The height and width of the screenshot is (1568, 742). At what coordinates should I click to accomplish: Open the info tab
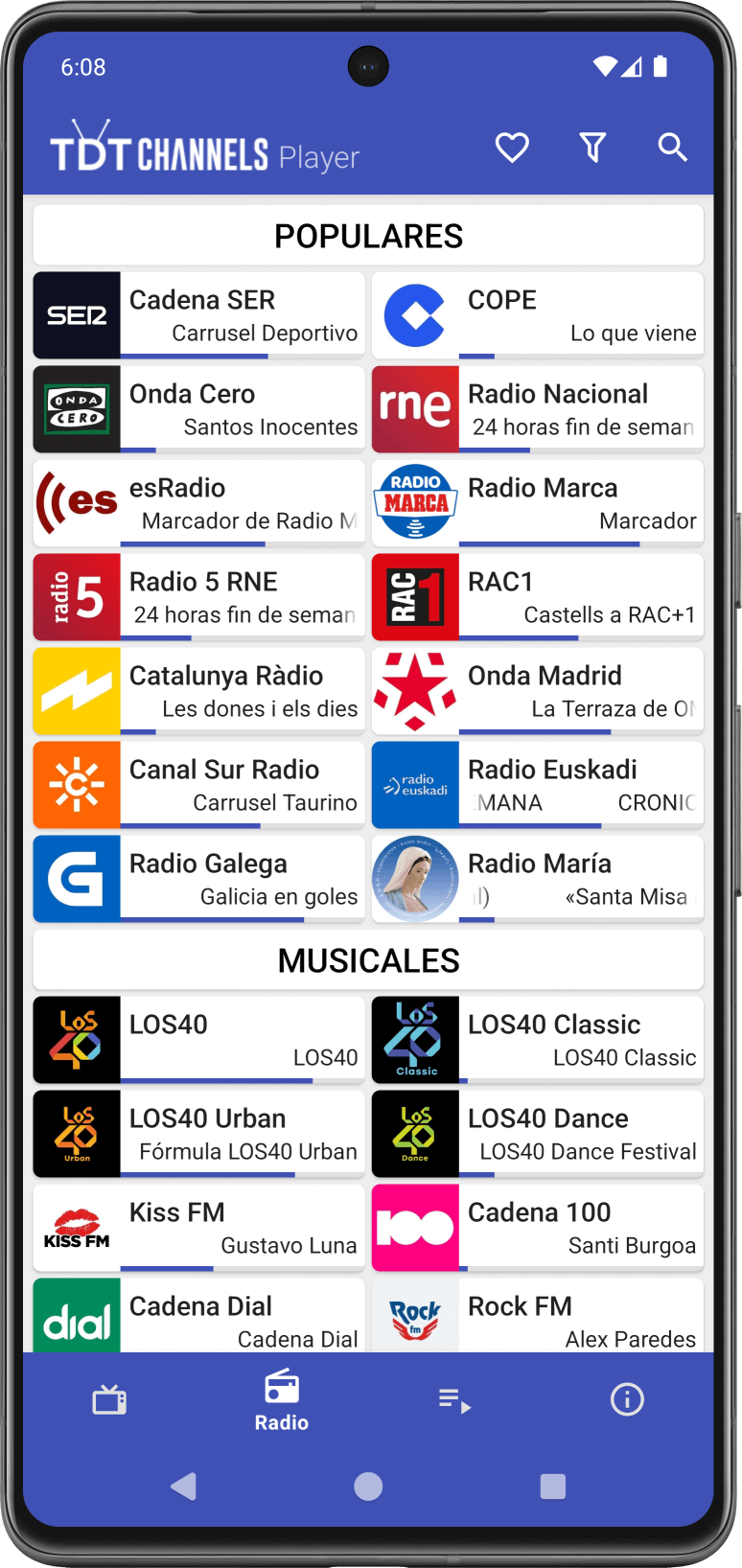[627, 1400]
